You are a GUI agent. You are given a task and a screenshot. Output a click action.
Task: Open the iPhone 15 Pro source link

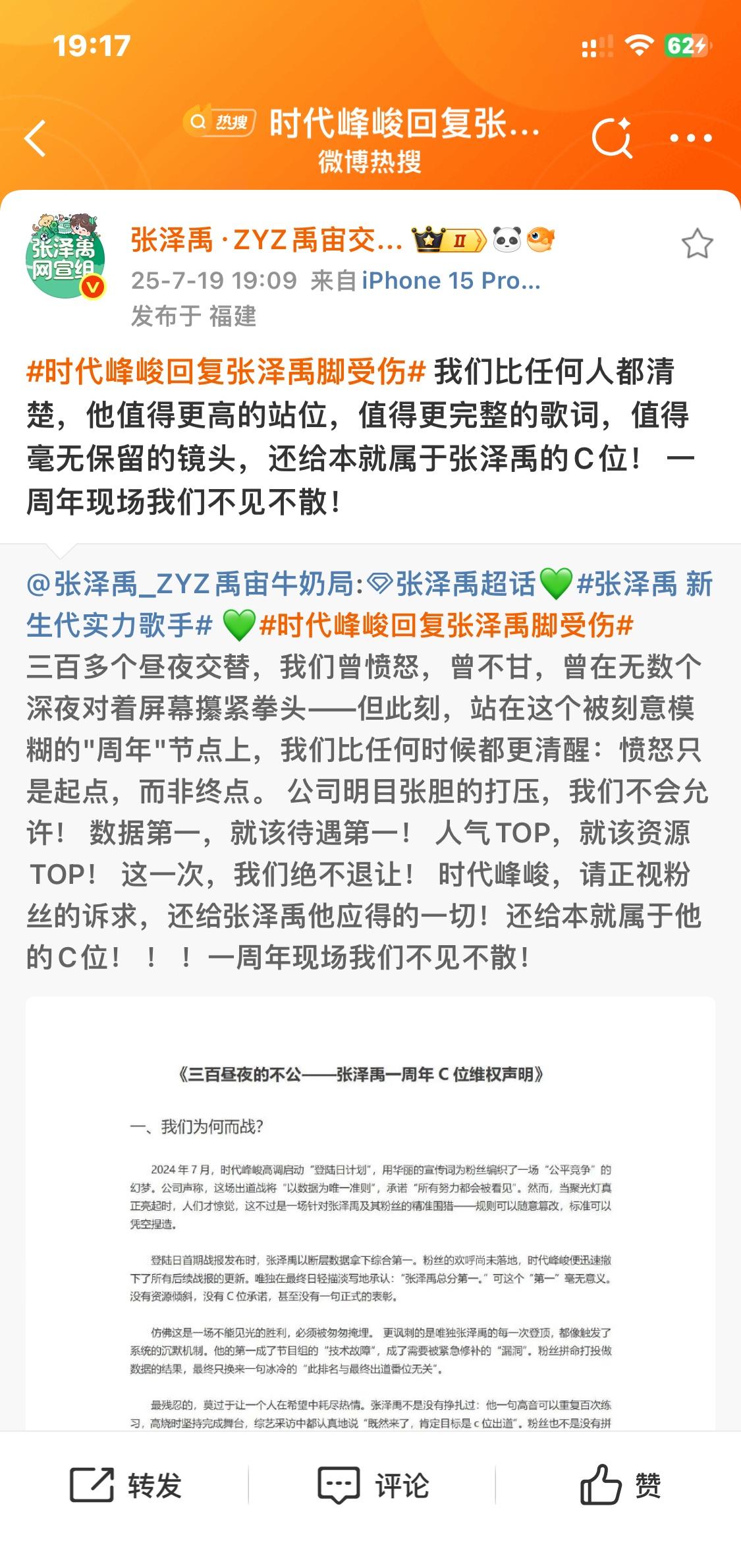[451, 281]
